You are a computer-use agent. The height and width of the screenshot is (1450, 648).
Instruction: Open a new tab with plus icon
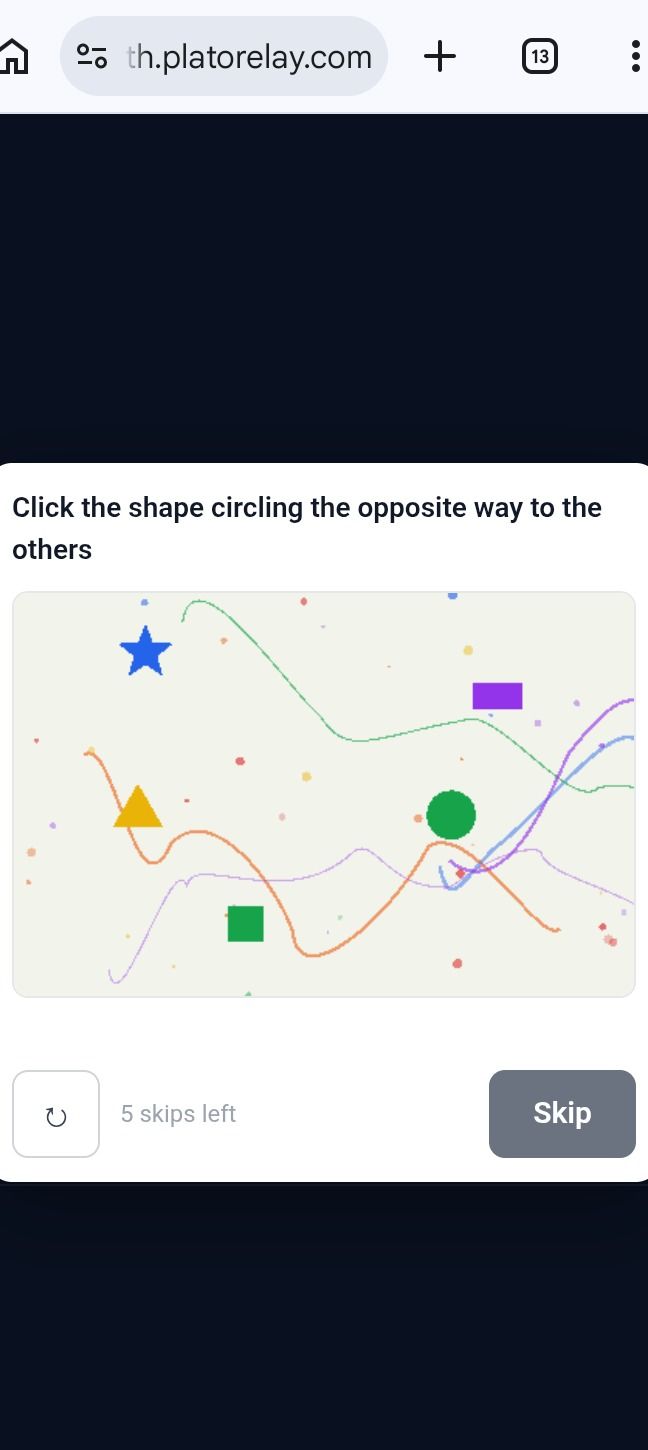[x=439, y=56]
